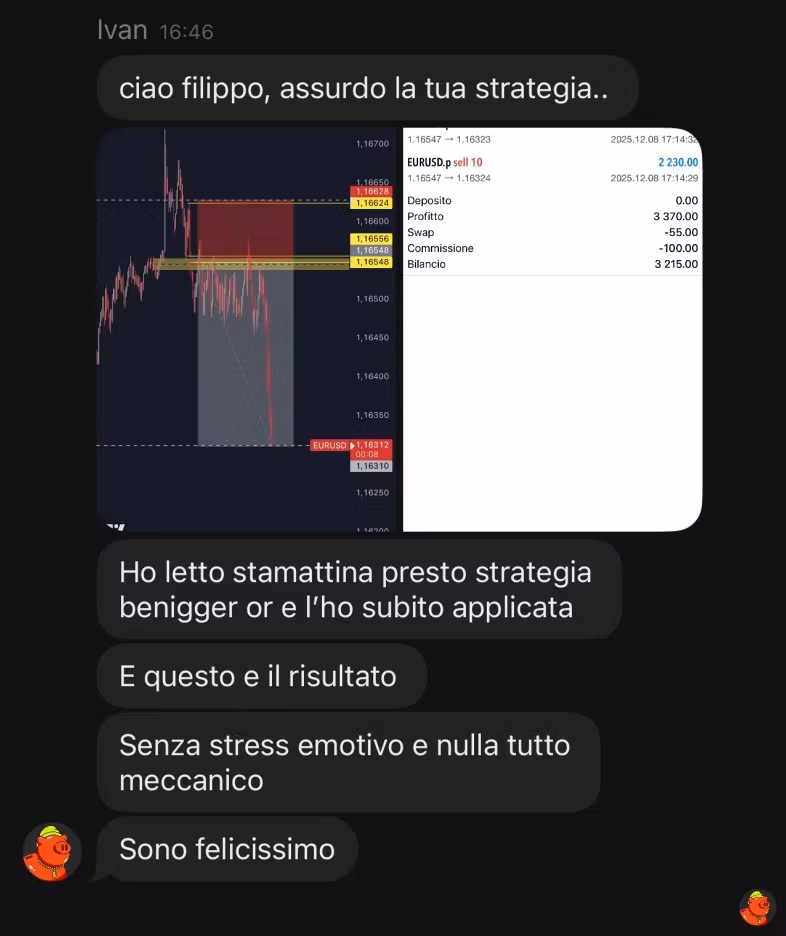Open Ivan's profile avatar
This screenshot has width=786, height=936.
(x=52, y=852)
